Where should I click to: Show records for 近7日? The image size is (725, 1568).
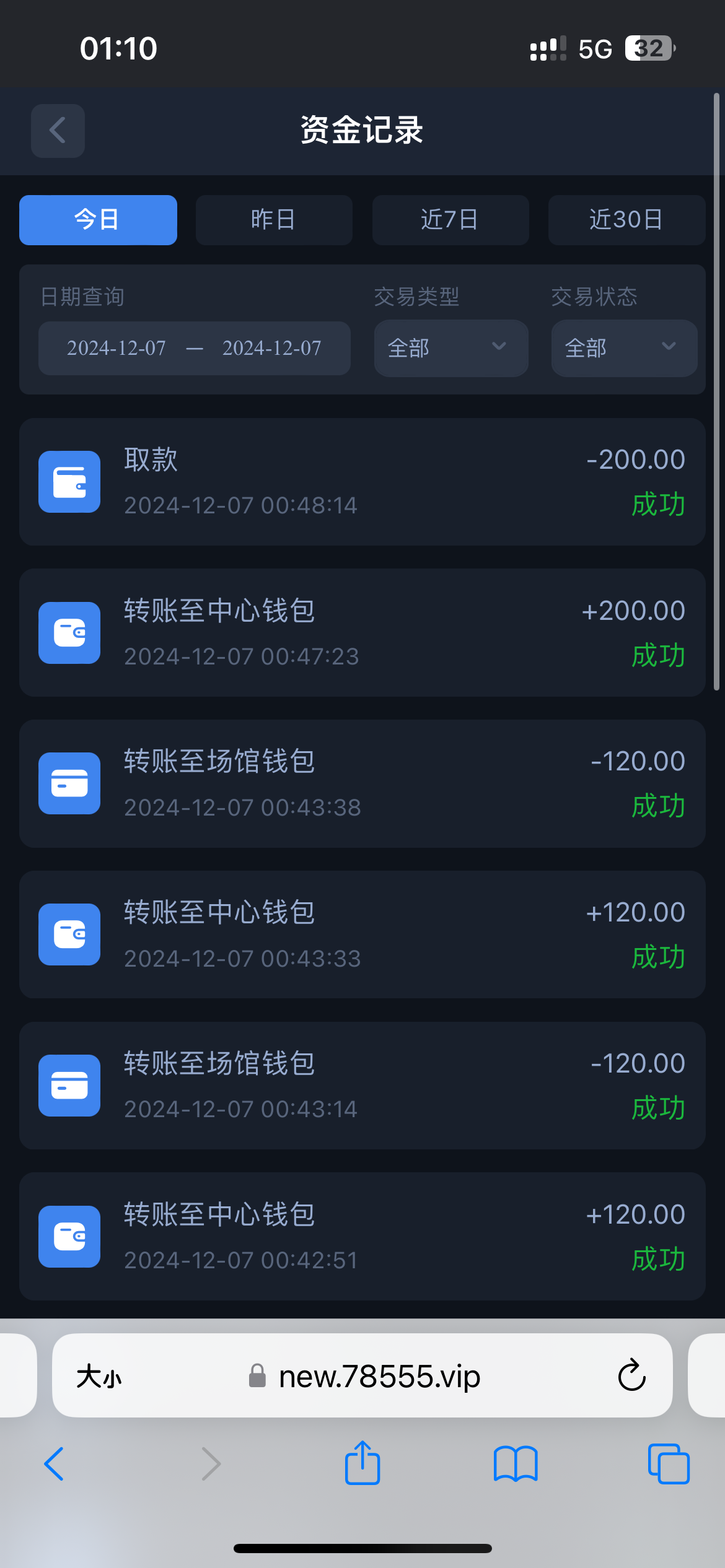point(450,220)
